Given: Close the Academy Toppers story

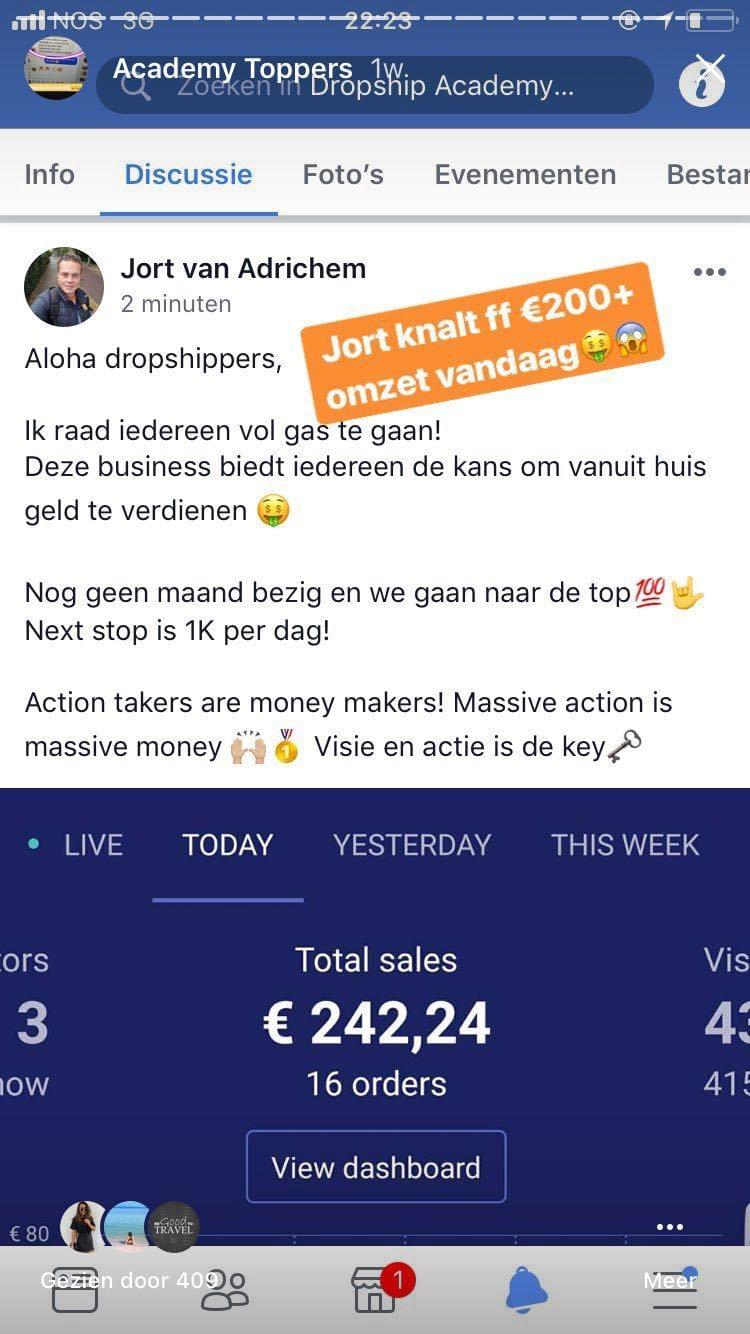Looking at the screenshot, I should pyautogui.click(x=710, y=67).
